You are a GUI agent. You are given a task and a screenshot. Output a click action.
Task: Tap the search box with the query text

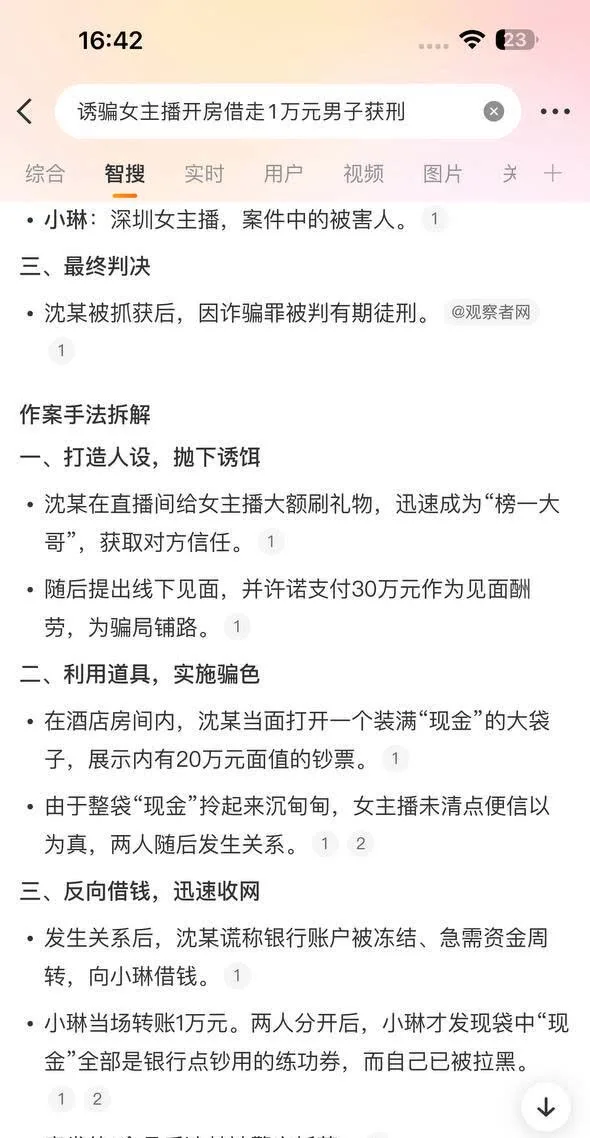point(287,112)
